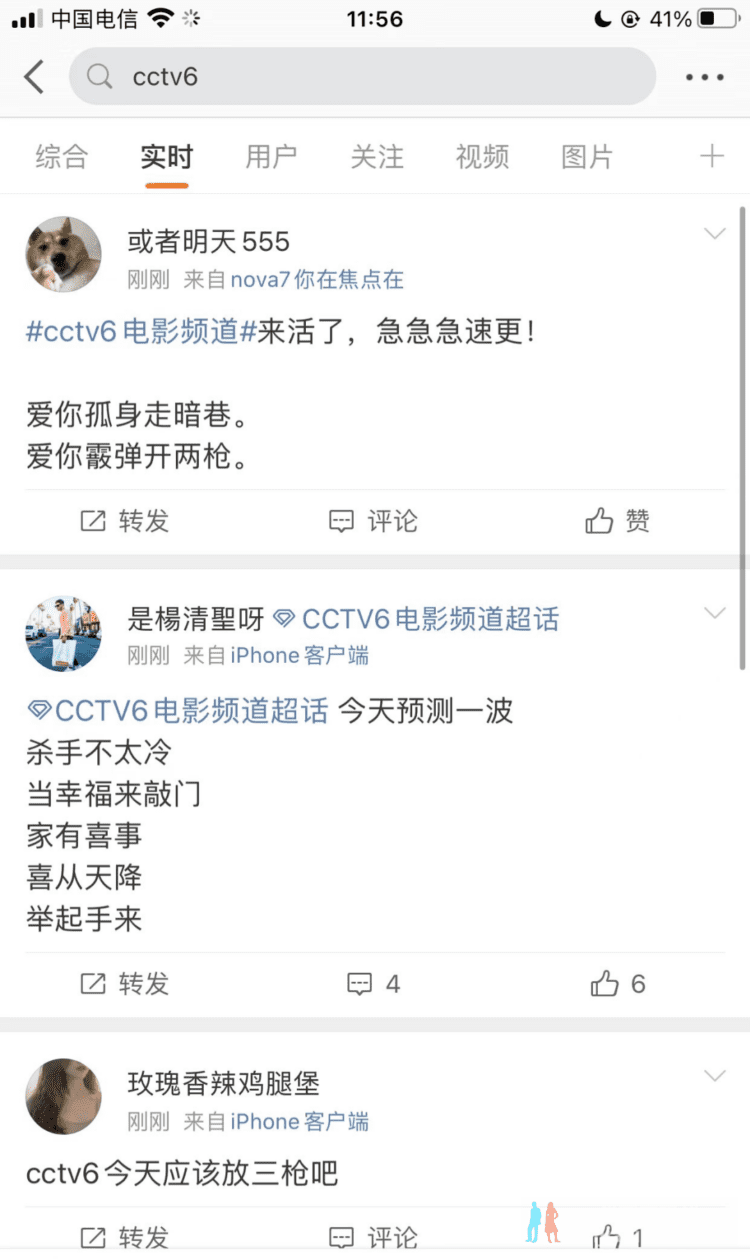
Task: Open the #cctv6电影频道# hashtag link
Action: (141, 333)
